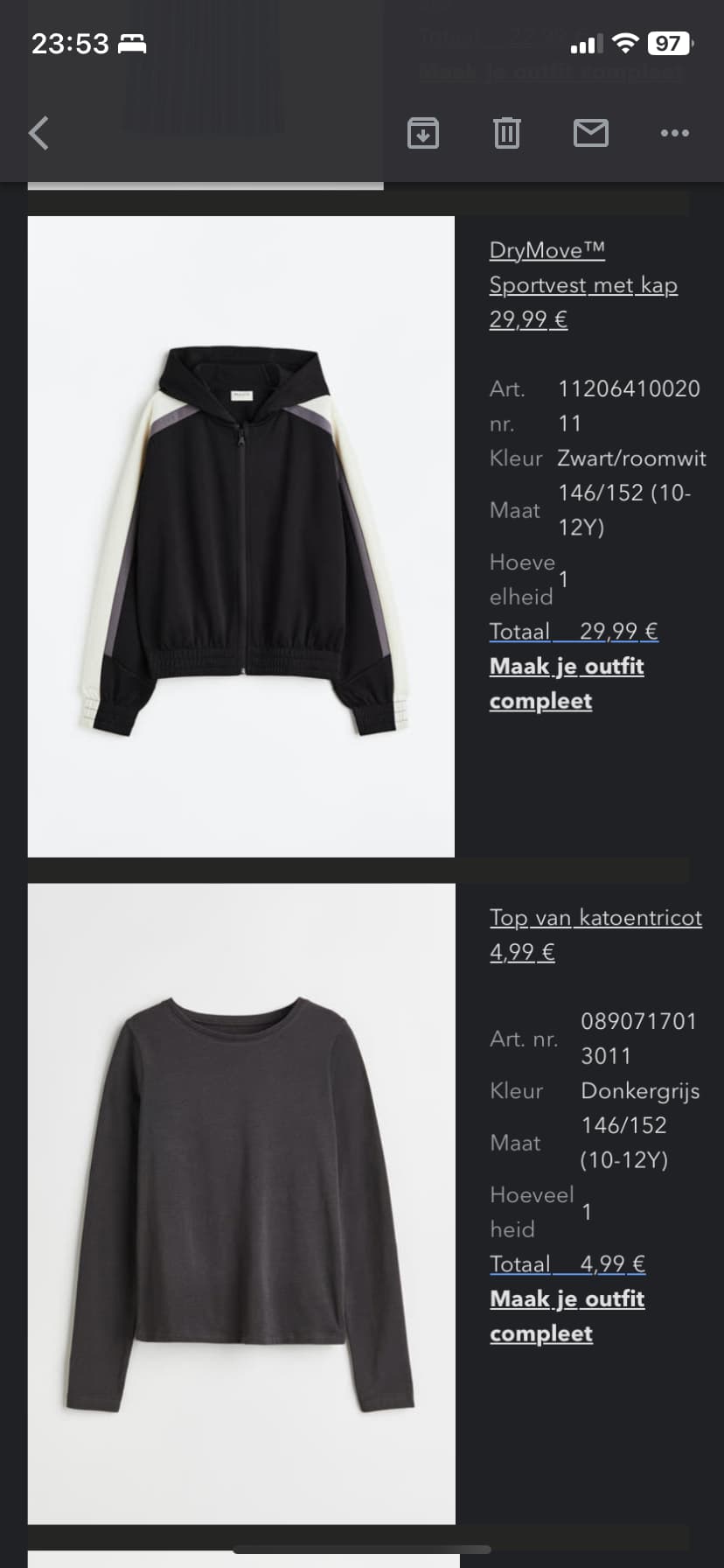Screen dimensions: 724x1568
Task: Open the dark grey top image
Action: [x=241, y=1204]
